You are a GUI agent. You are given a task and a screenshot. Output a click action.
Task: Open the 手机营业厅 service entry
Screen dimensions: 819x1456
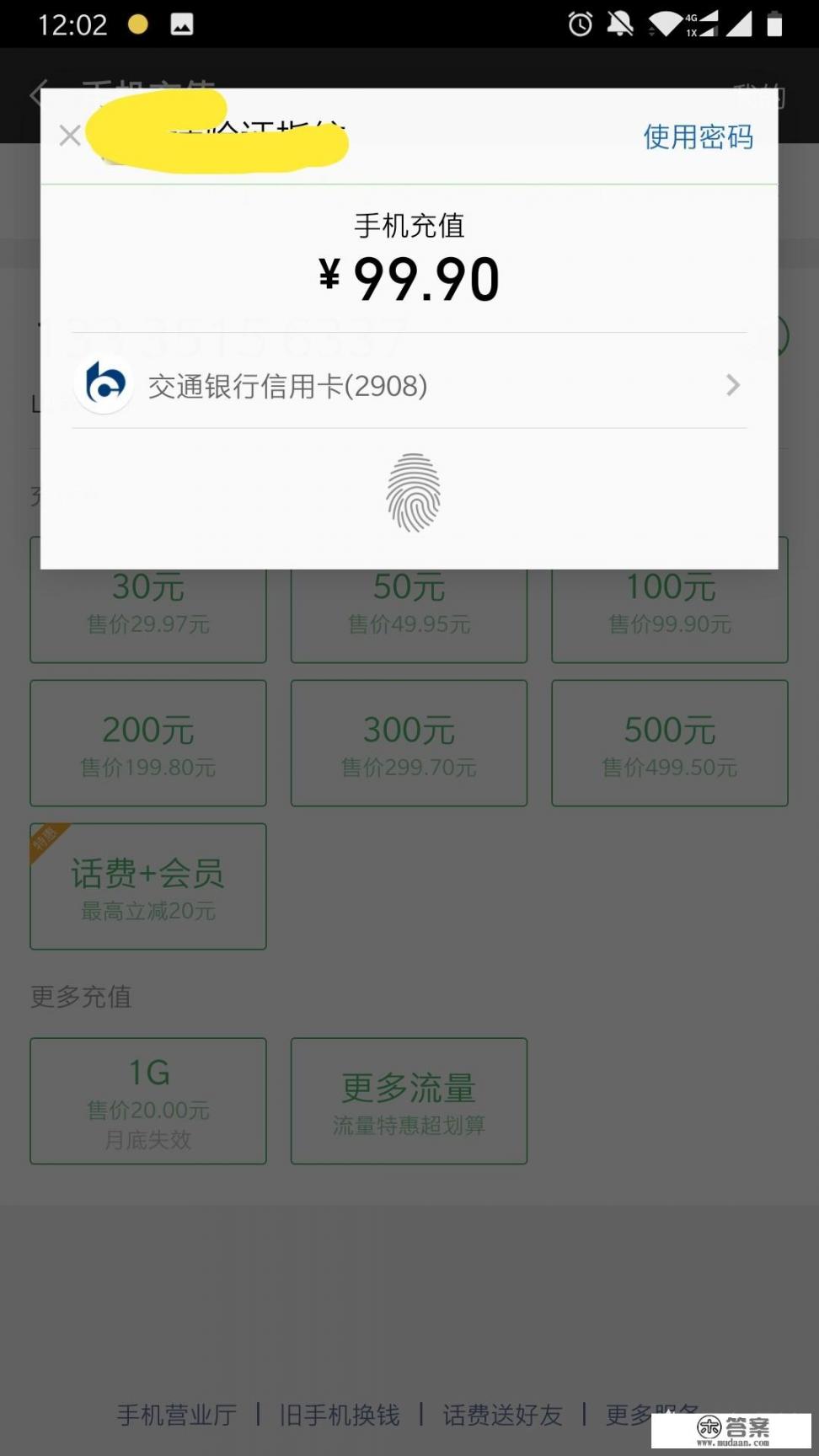click(x=175, y=1416)
